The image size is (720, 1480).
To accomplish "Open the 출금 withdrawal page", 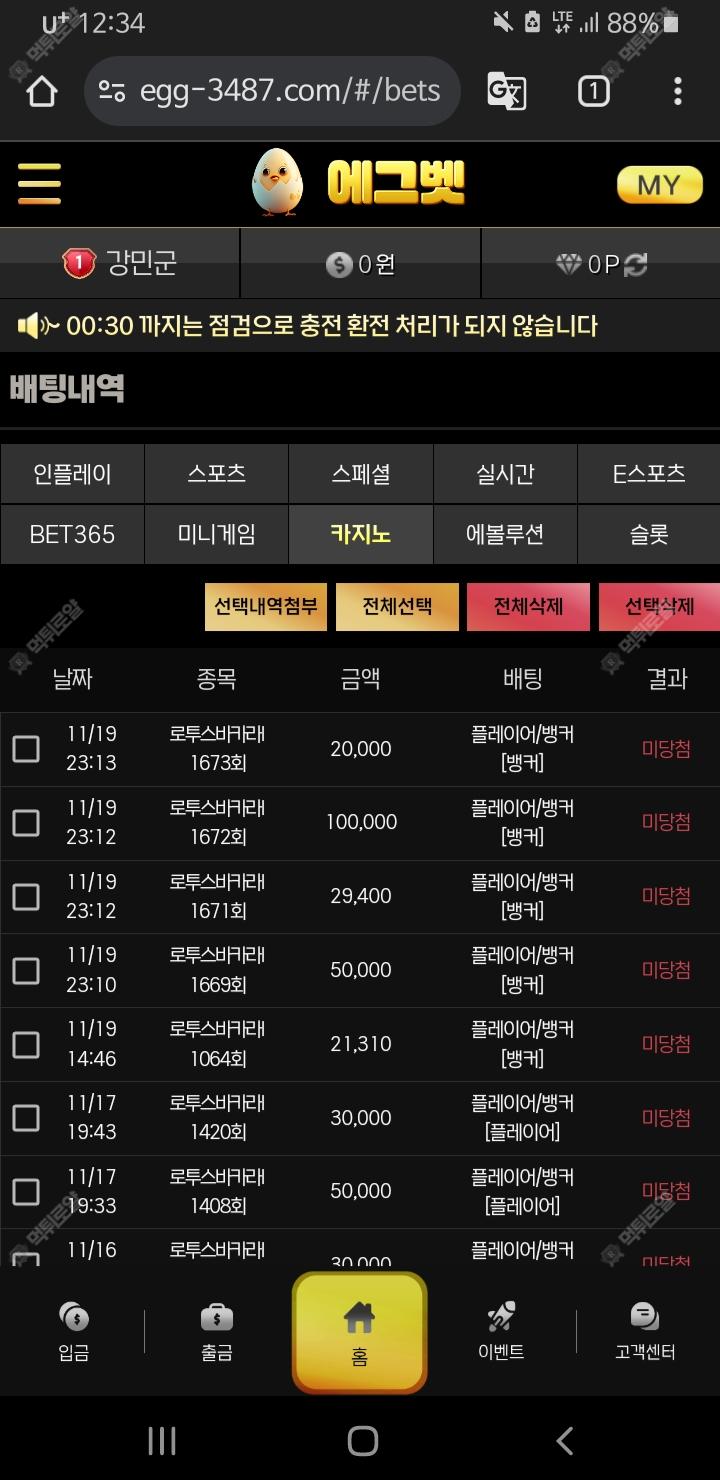I will 216,1332.
